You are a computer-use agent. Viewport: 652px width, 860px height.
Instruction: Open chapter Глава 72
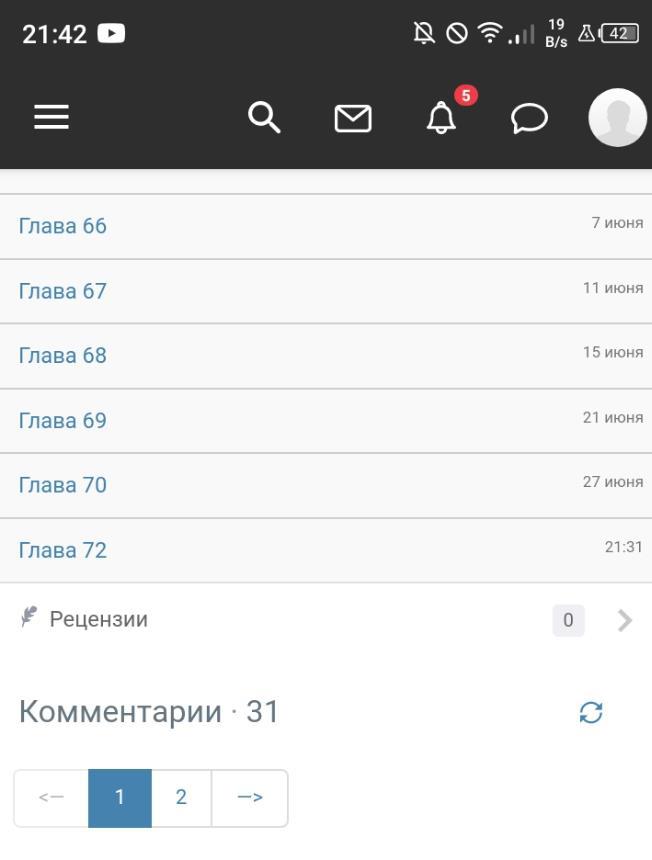(63, 550)
